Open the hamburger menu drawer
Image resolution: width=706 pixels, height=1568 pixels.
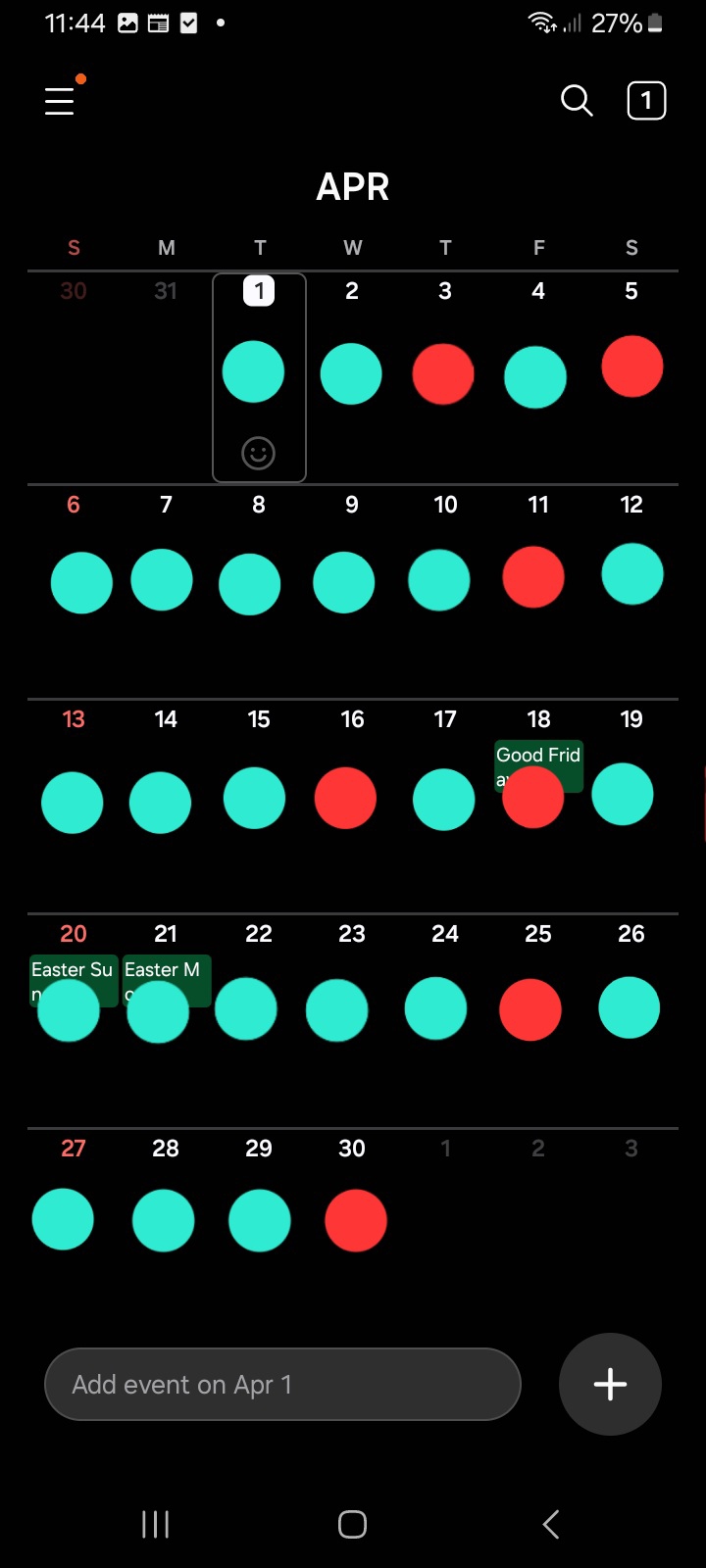[x=60, y=101]
